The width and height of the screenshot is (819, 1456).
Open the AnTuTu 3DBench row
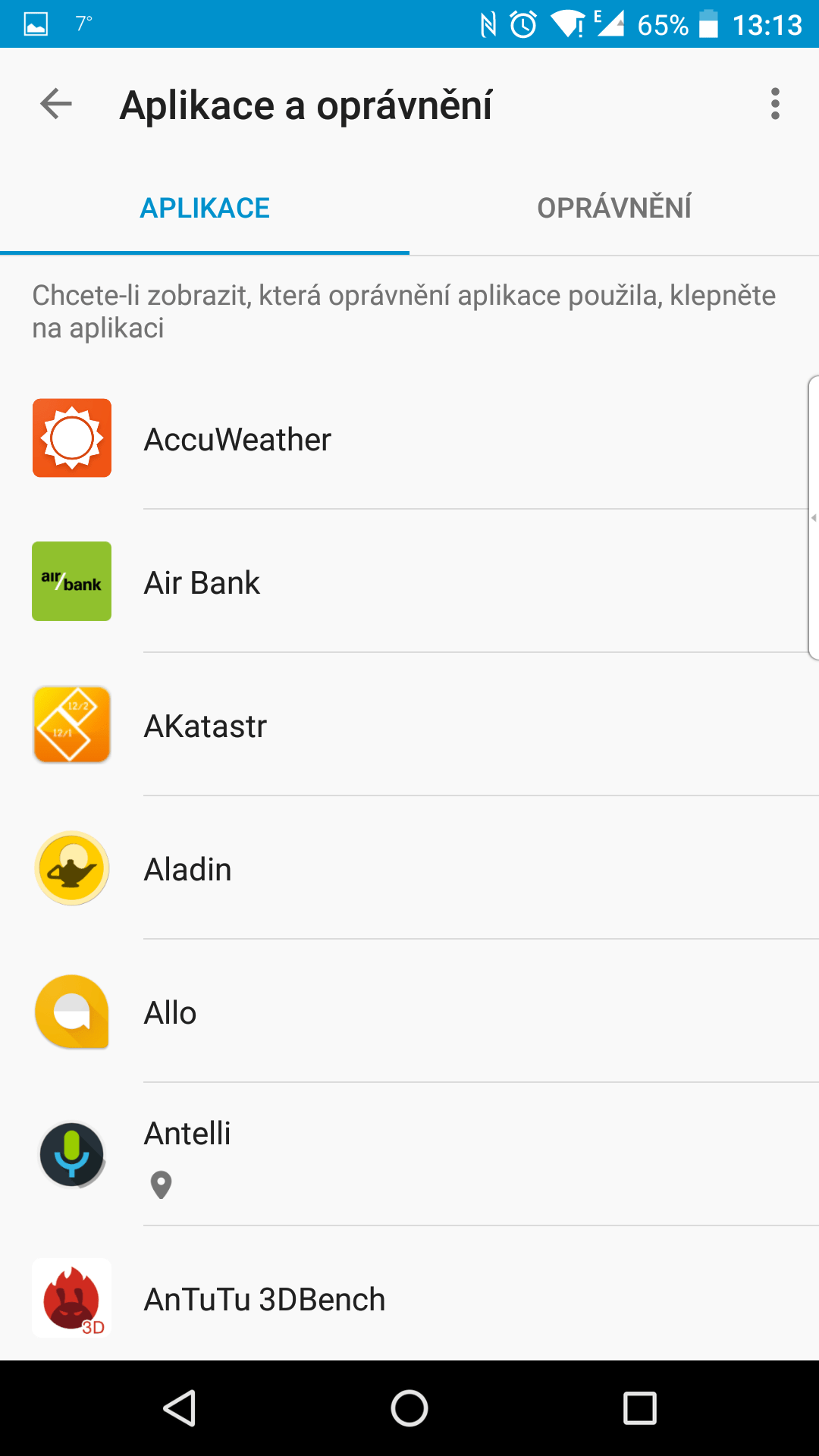[409, 1298]
